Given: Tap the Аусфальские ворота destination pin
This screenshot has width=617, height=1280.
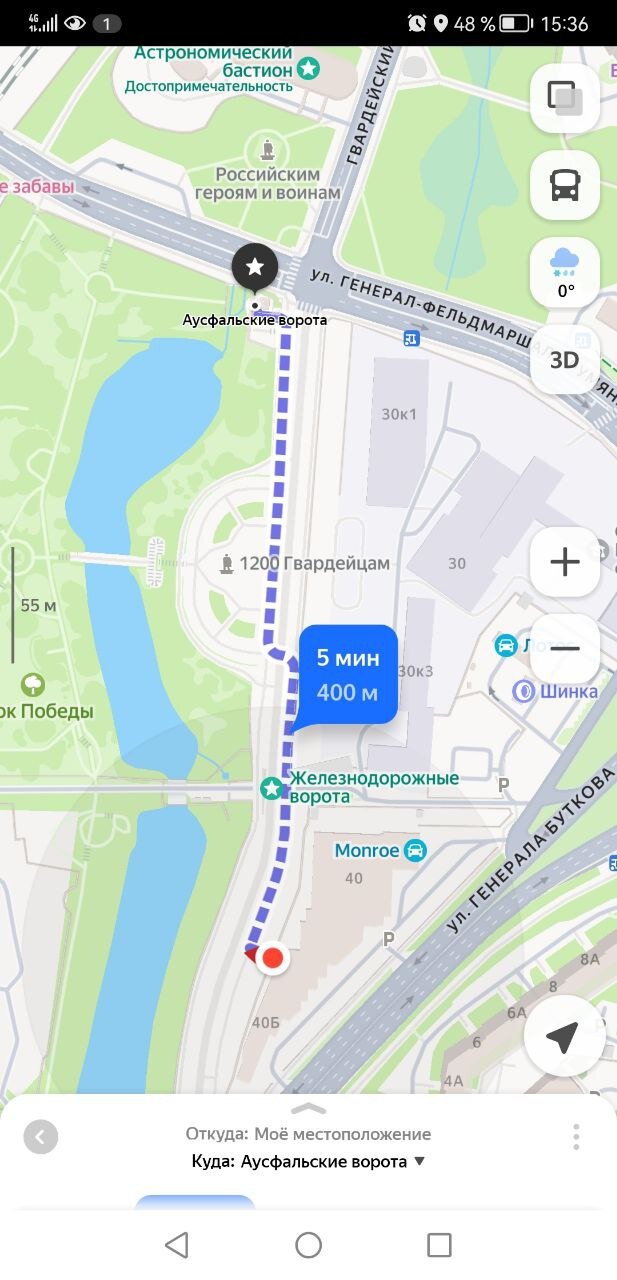Looking at the screenshot, I should point(255,267).
